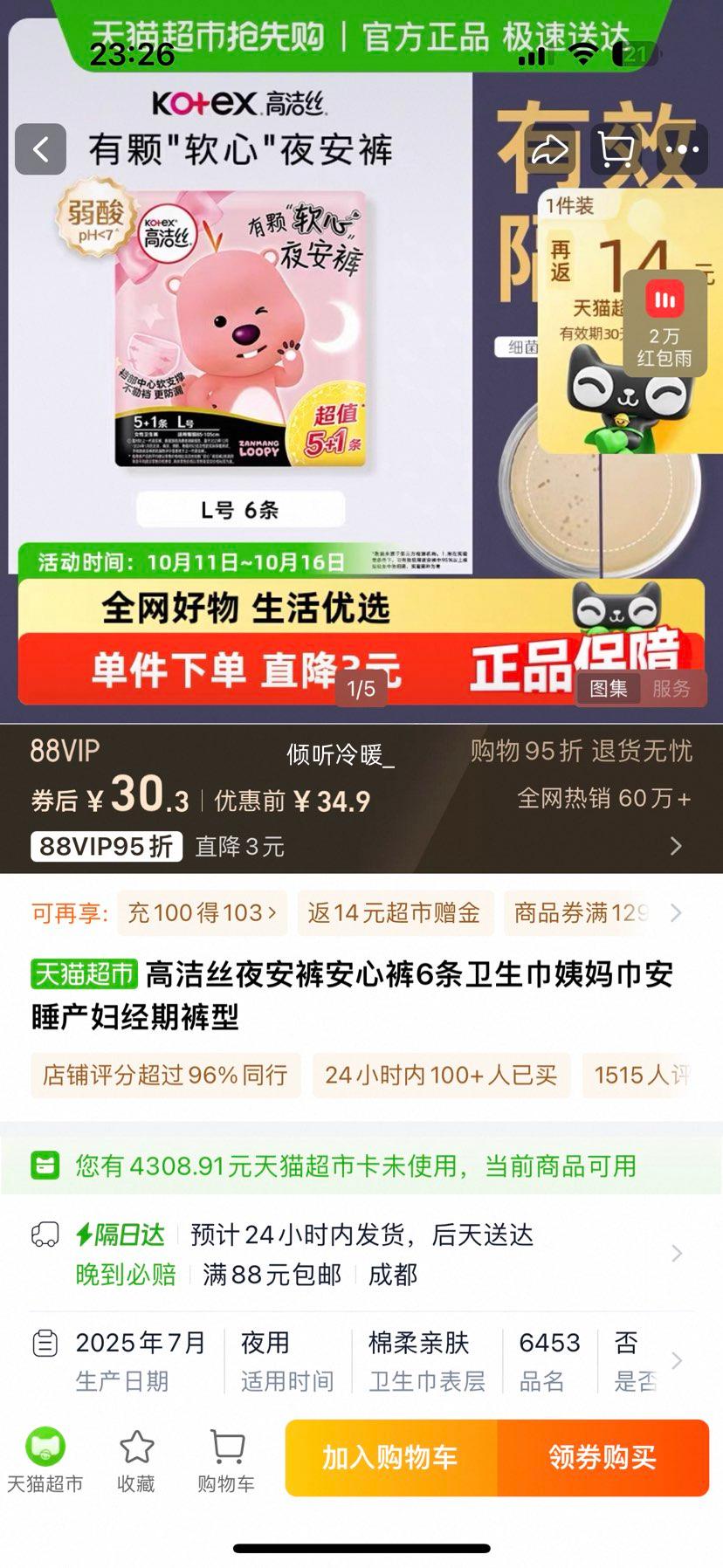The image size is (723, 1568).
Task: Open the 店铺评分超过96%同行 tag
Action: pyautogui.click(x=166, y=1076)
